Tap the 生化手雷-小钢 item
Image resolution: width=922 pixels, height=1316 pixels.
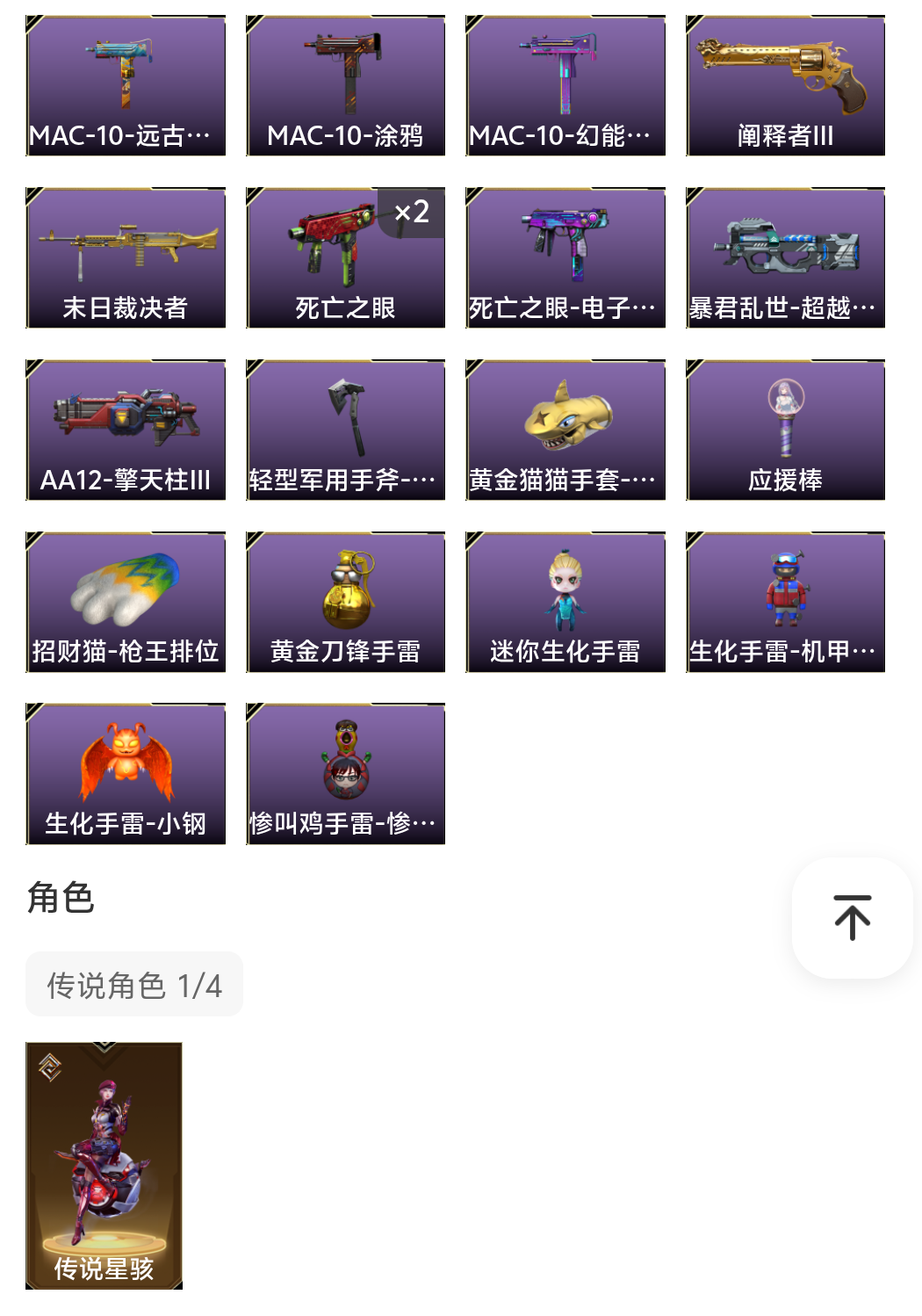126,774
